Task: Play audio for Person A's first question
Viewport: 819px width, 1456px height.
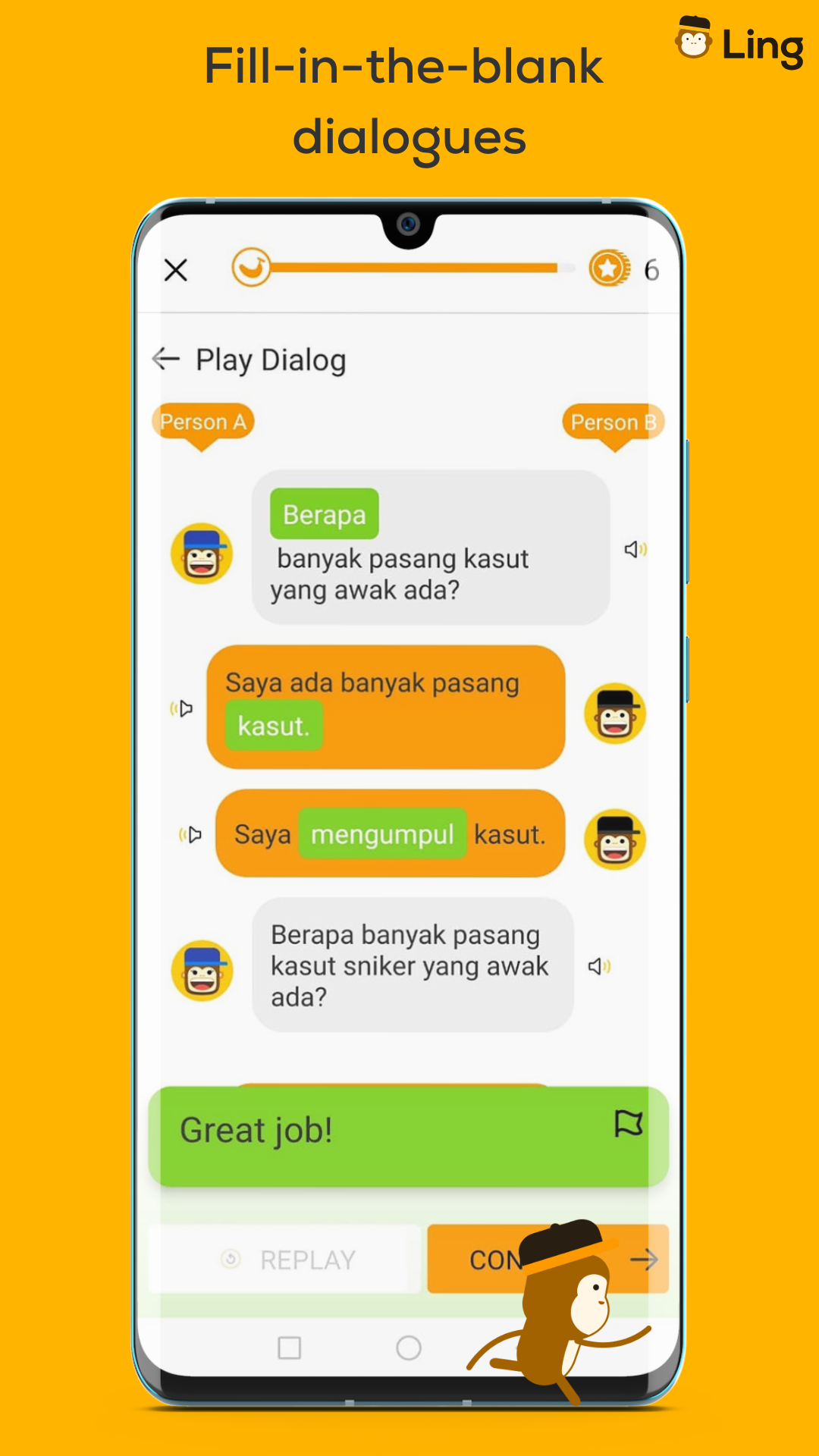Action: (x=637, y=549)
